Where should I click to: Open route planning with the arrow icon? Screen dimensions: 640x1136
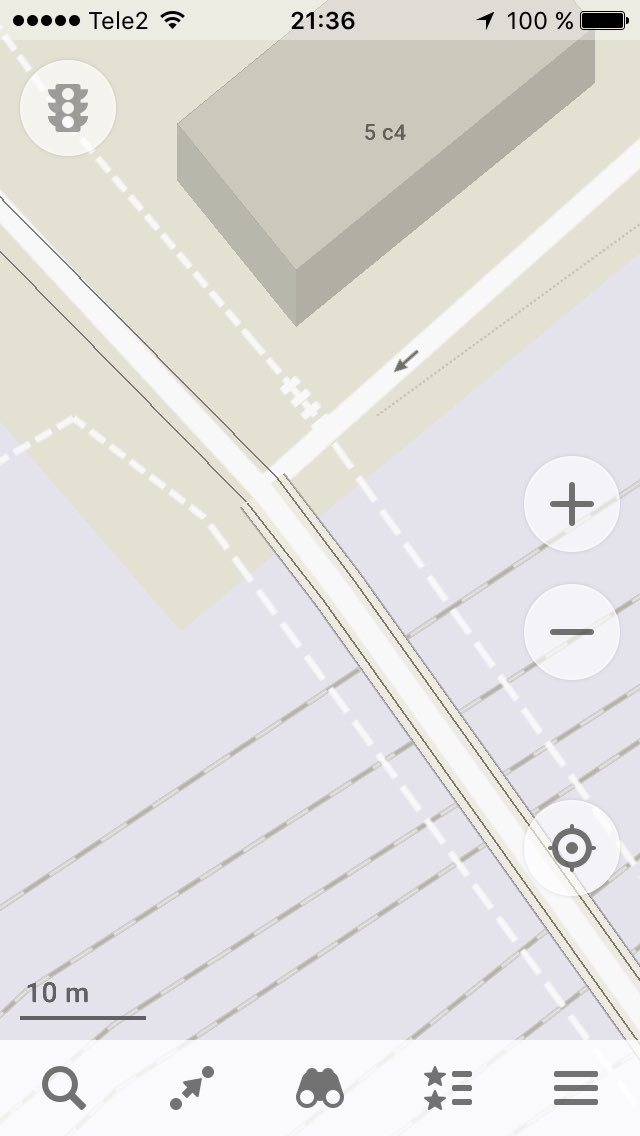(192, 1088)
